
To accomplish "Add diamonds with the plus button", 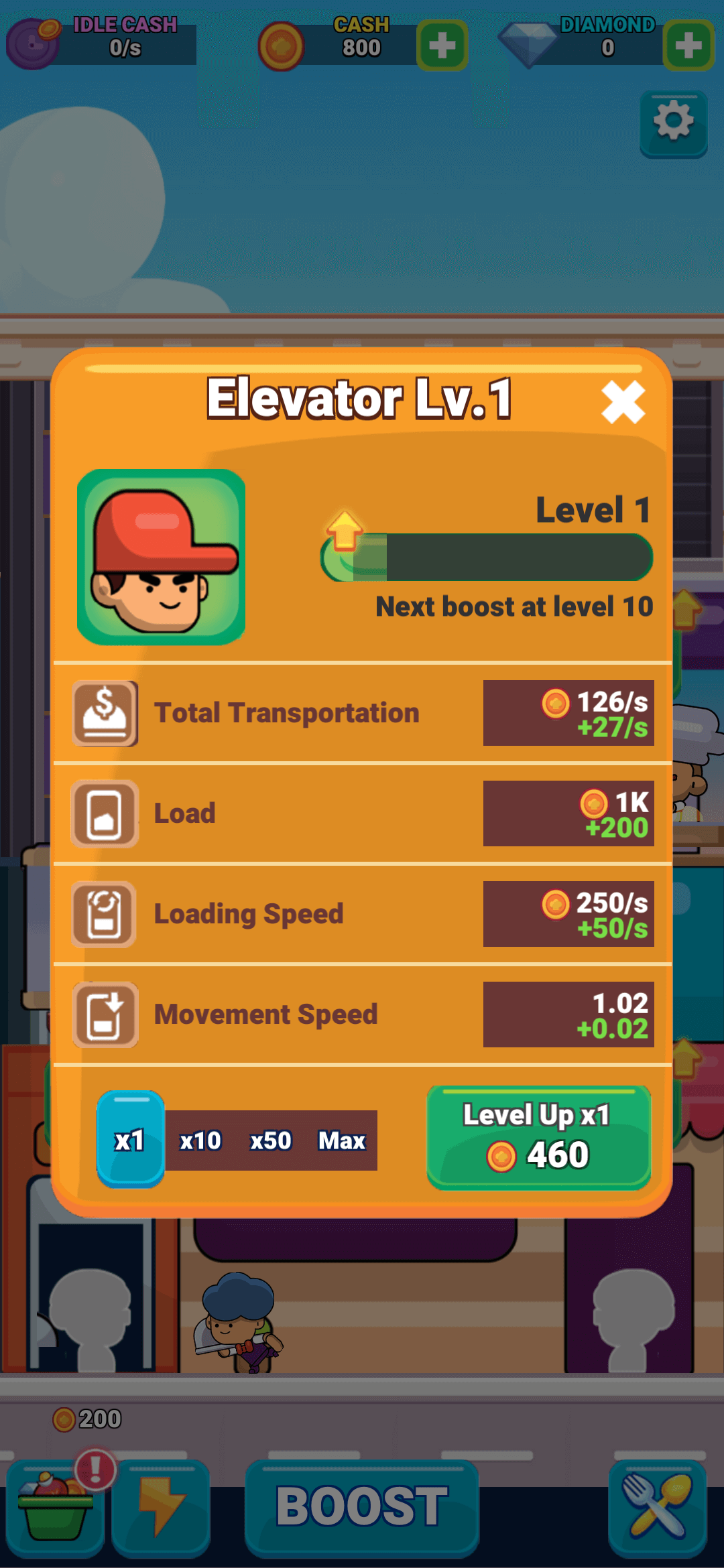I will click(688, 46).
